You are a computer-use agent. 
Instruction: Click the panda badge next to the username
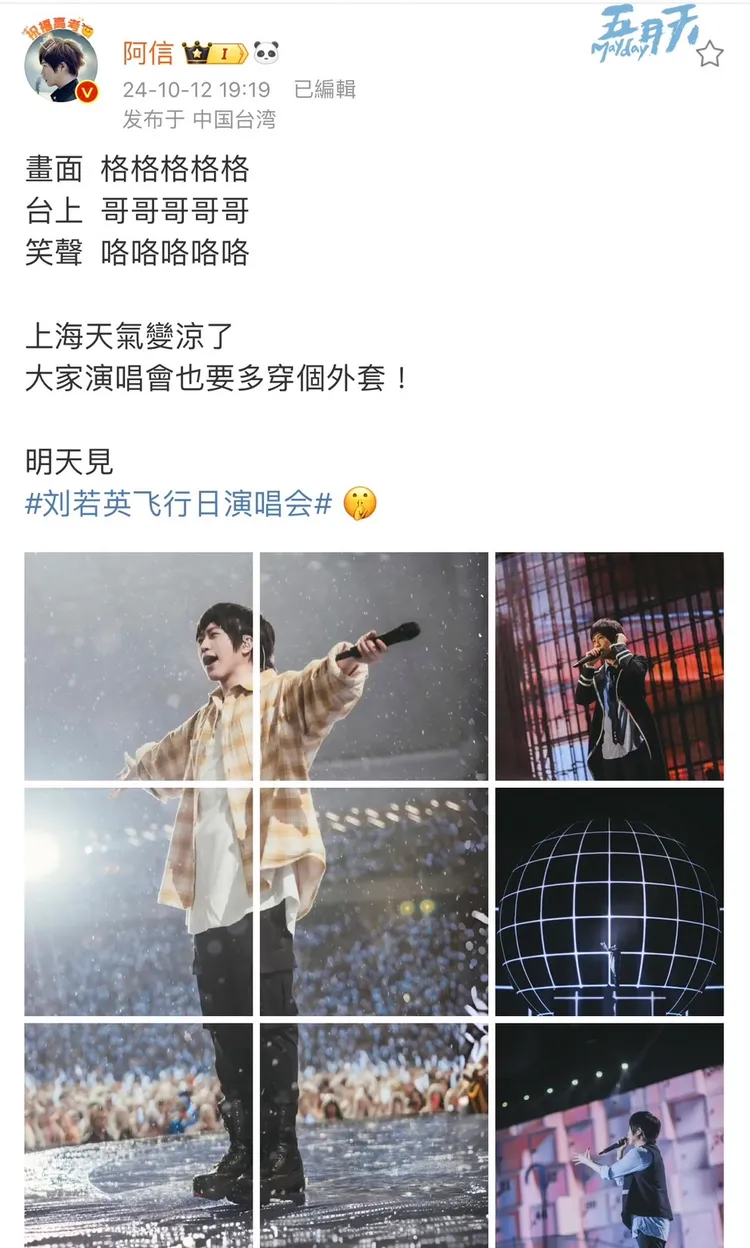(x=264, y=48)
